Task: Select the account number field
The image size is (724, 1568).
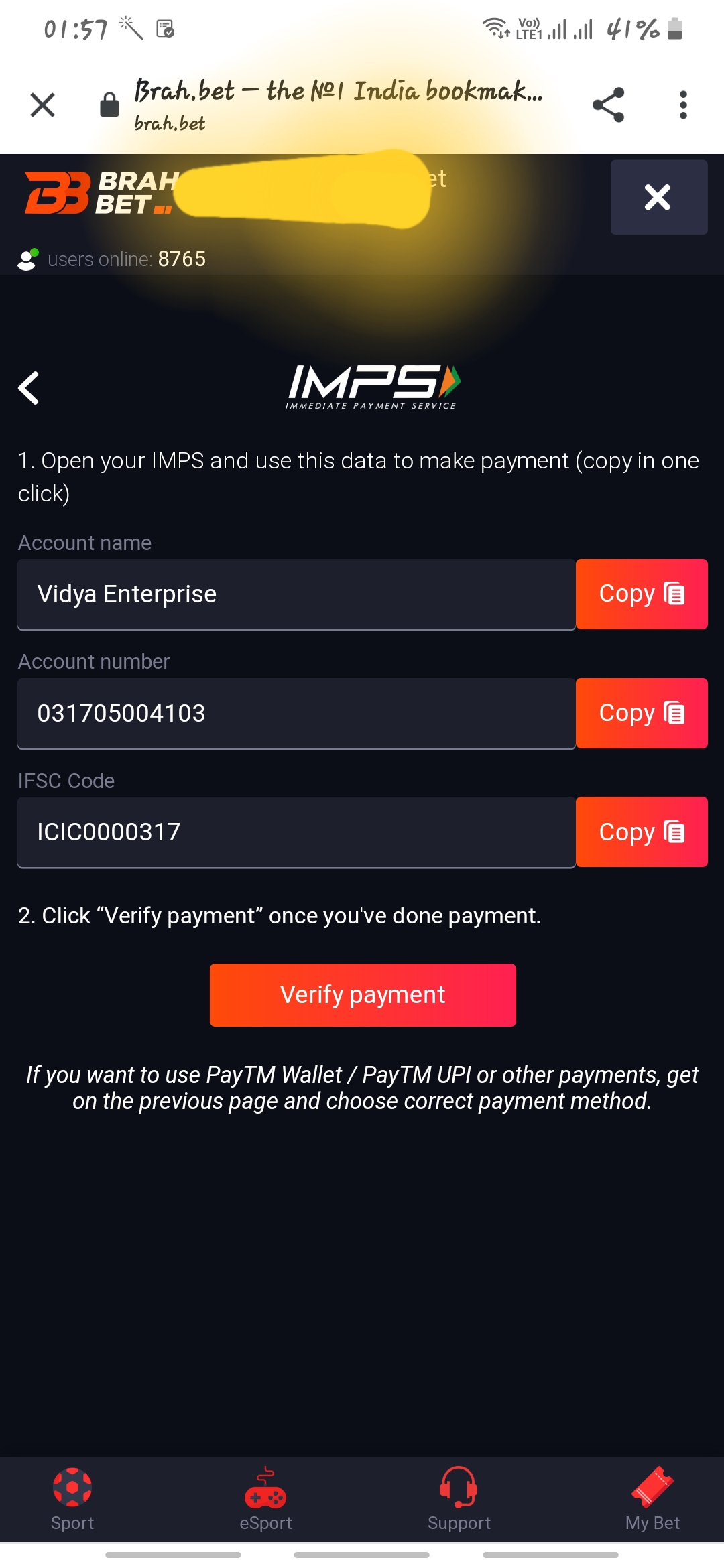Action: (x=295, y=713)
